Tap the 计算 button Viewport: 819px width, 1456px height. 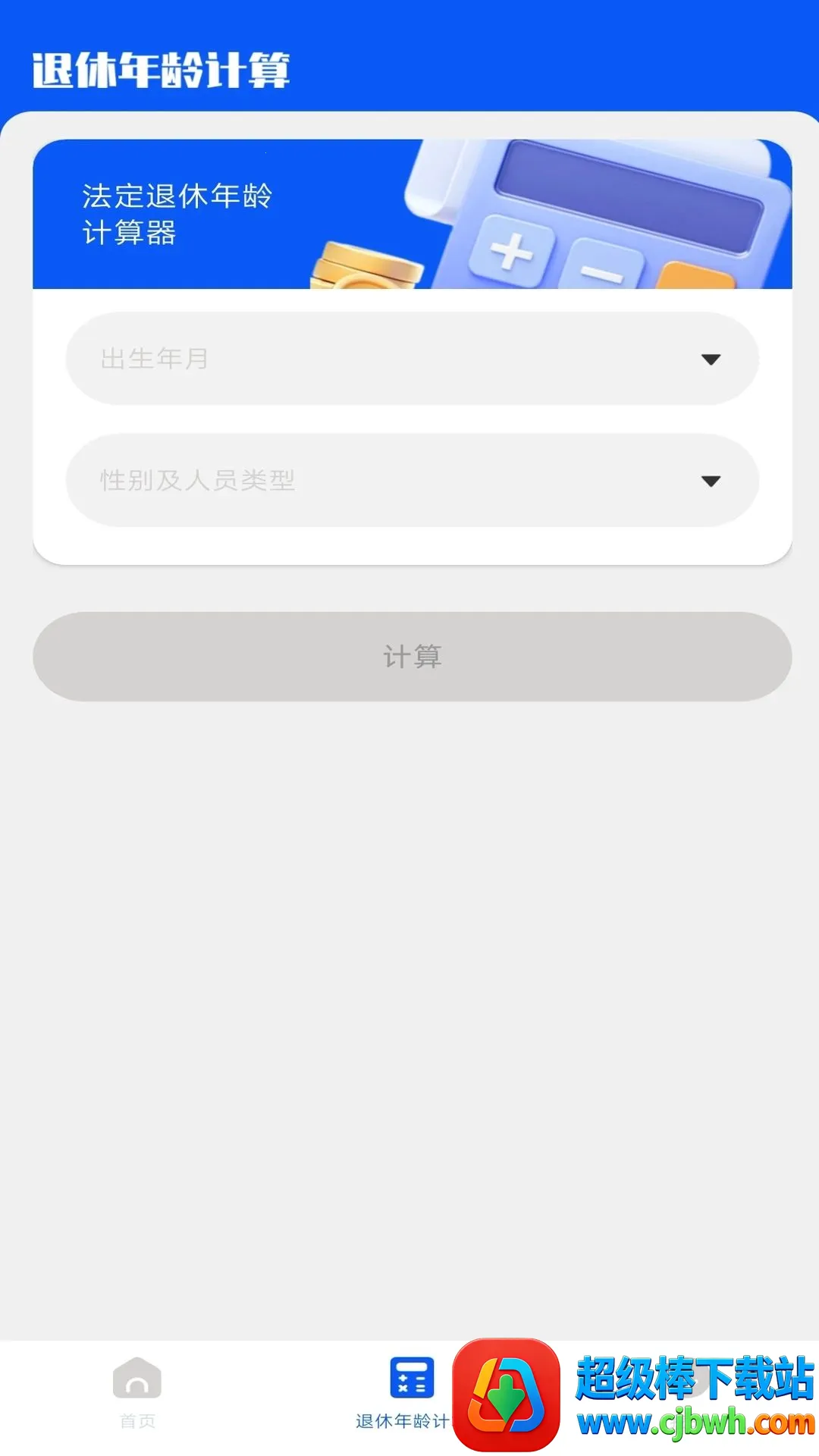tap(412, 657)
